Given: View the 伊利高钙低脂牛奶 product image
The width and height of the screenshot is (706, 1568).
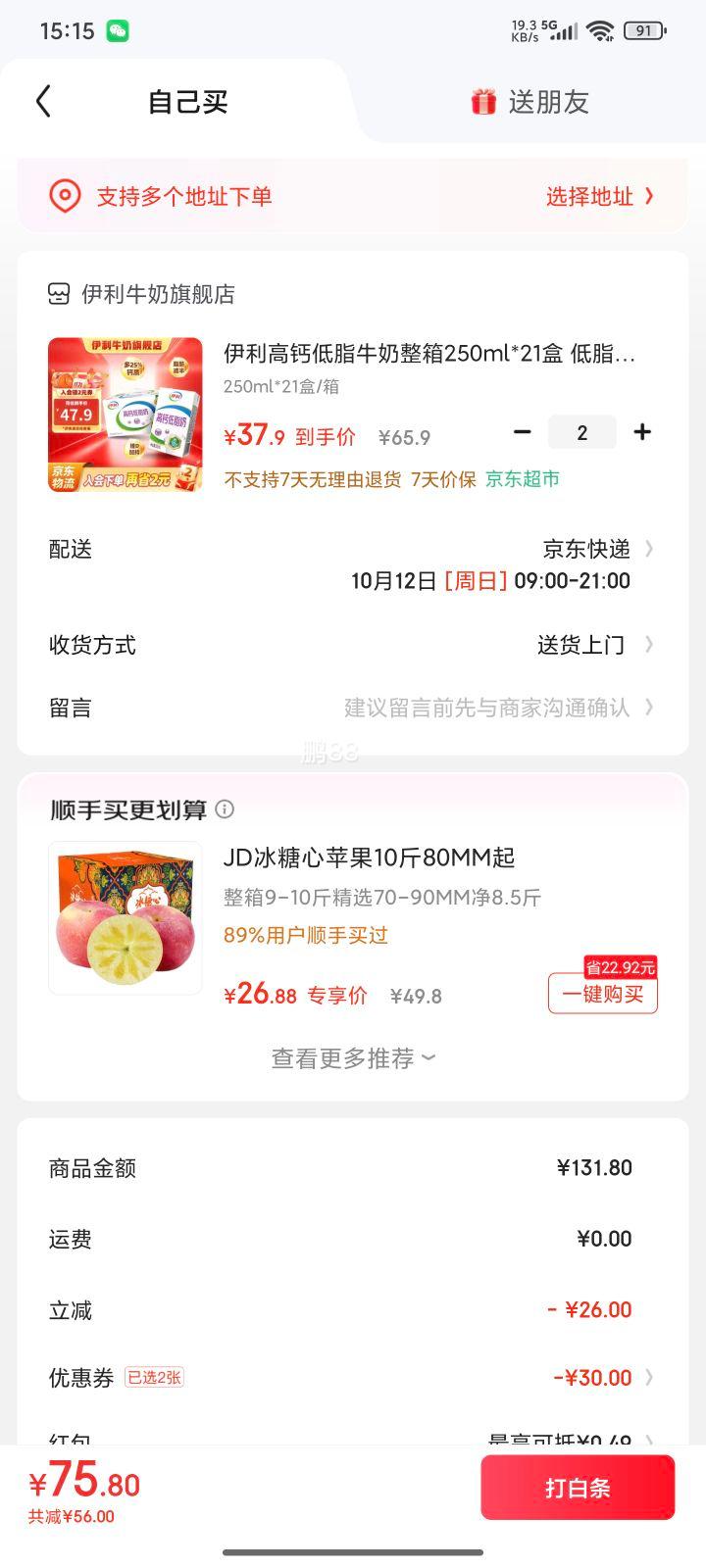Looking at the screenshot, I should (x=126, y=415).
